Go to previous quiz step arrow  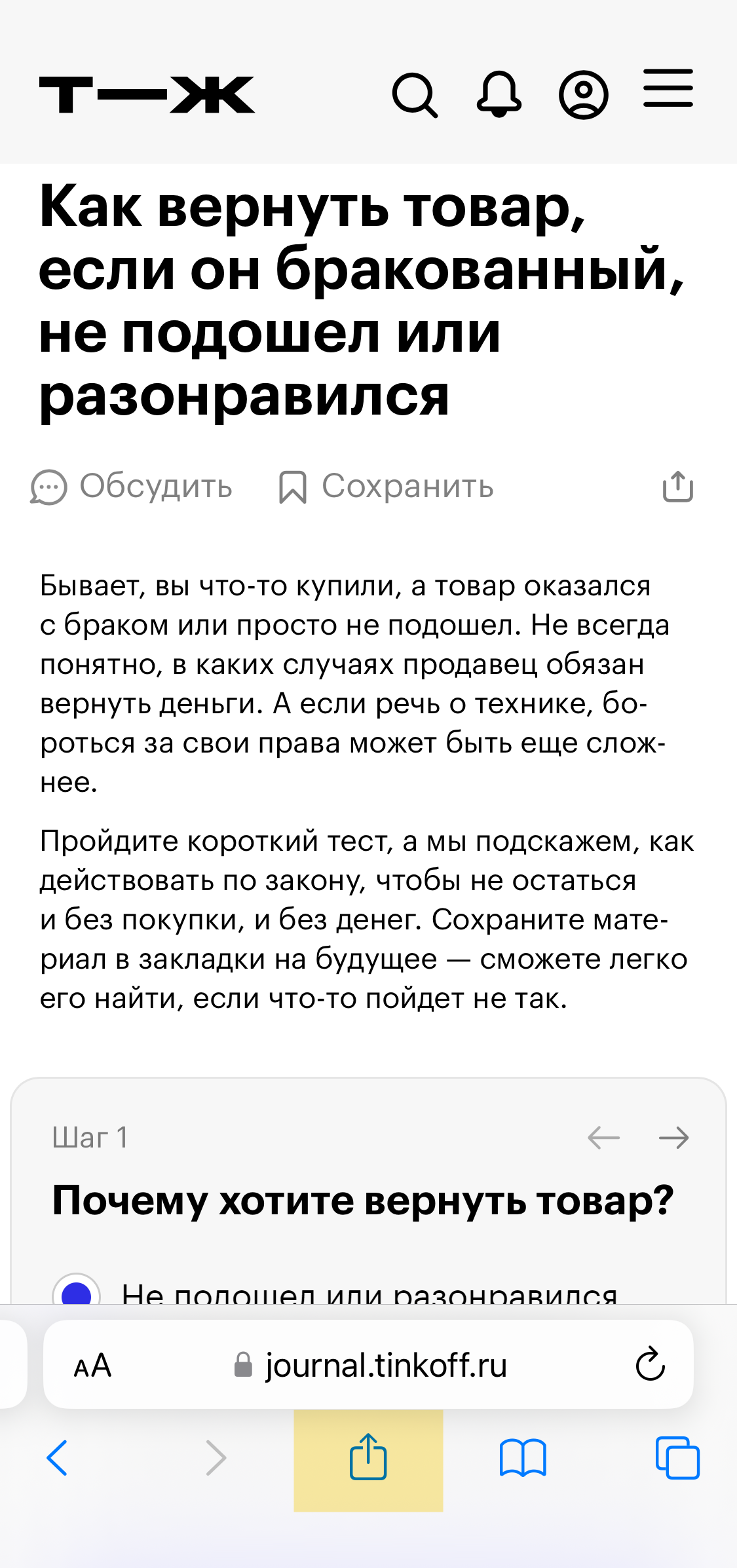[x=603, y=1138]
